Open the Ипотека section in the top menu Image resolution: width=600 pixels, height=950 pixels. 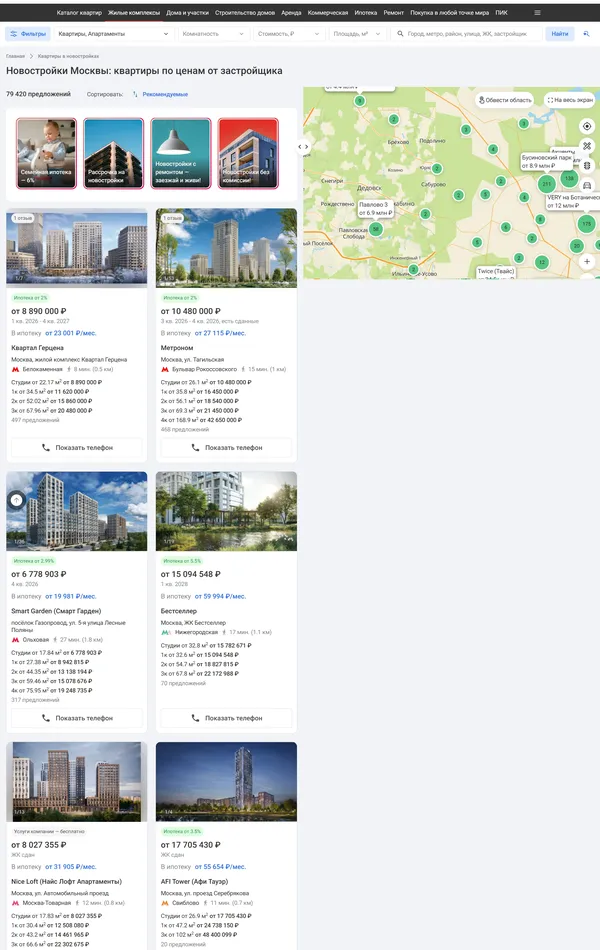click(x=366, y=13)
